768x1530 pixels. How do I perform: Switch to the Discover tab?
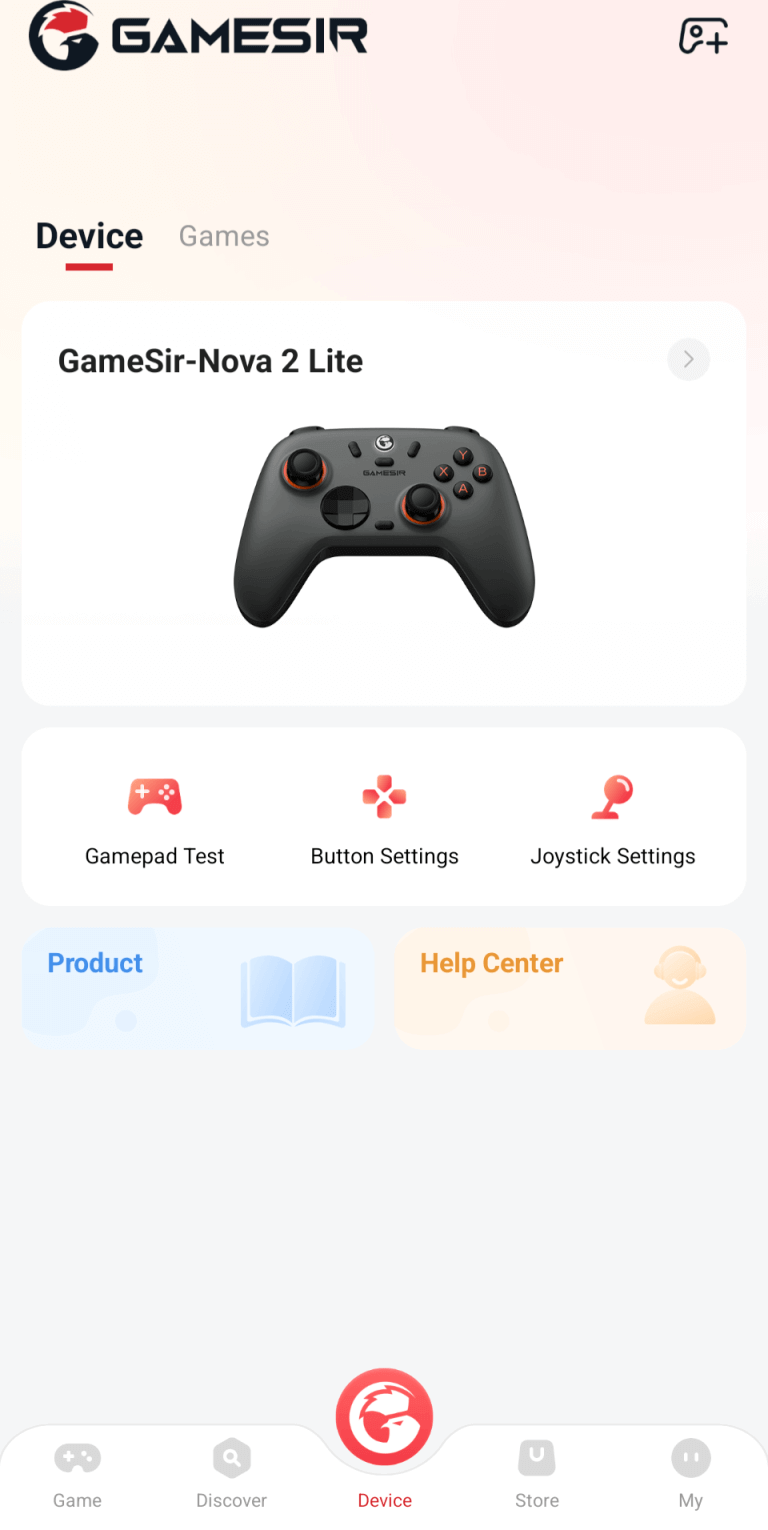pos(231,1474)
